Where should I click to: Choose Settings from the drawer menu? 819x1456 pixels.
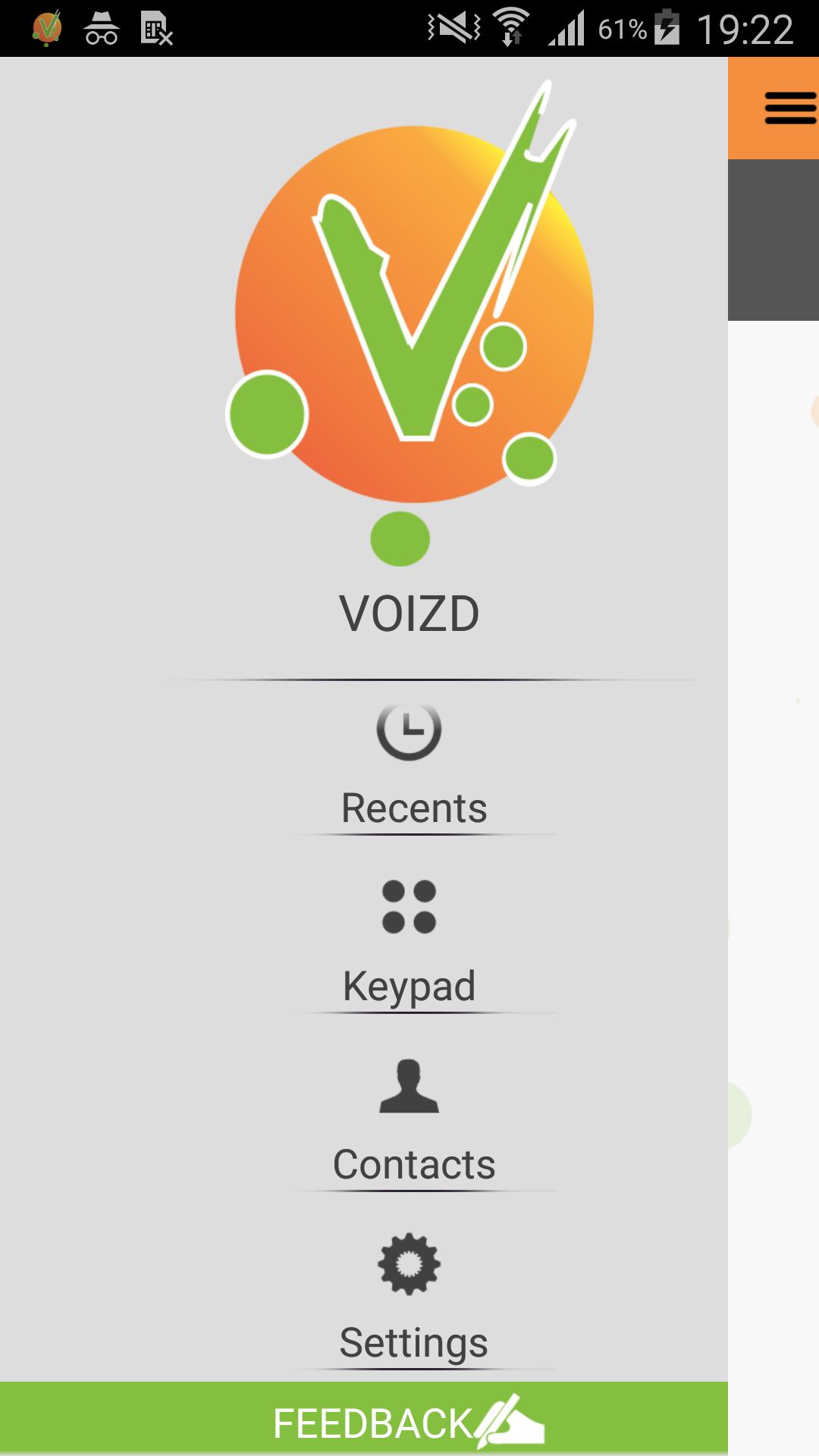click(413, 1343)
